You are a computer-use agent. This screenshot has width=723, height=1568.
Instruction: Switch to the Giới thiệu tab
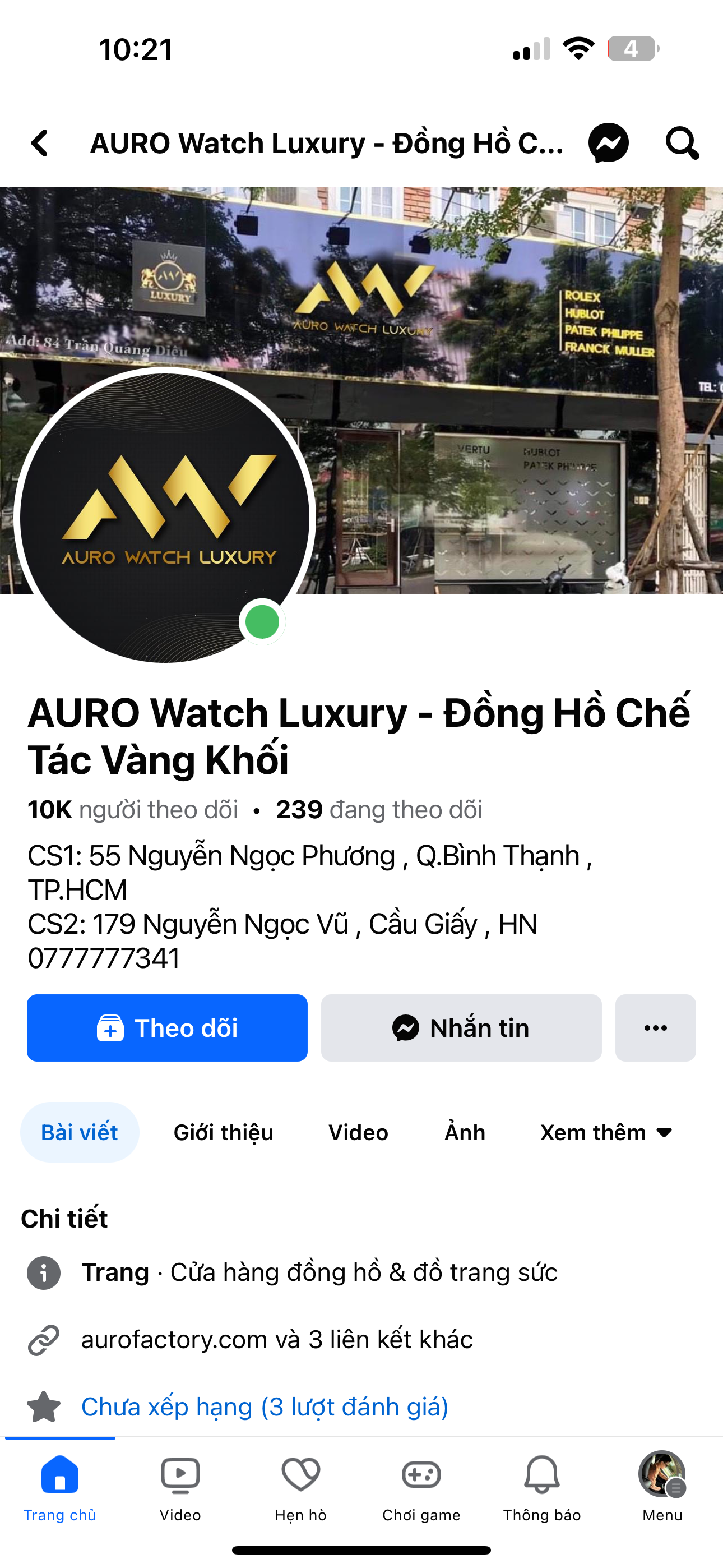click(224, 1132)
